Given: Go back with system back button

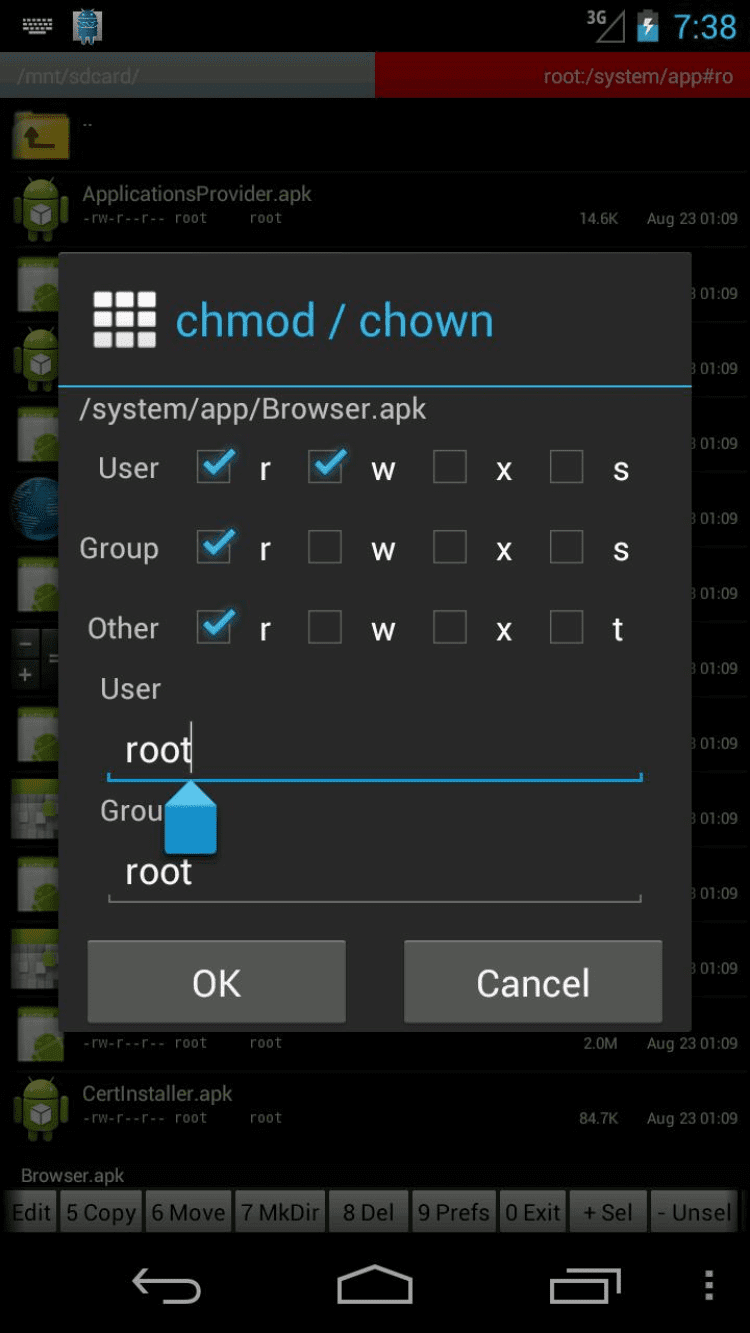Looking at the screenshot, I should pyautogui.click(x=167, y=1286).
